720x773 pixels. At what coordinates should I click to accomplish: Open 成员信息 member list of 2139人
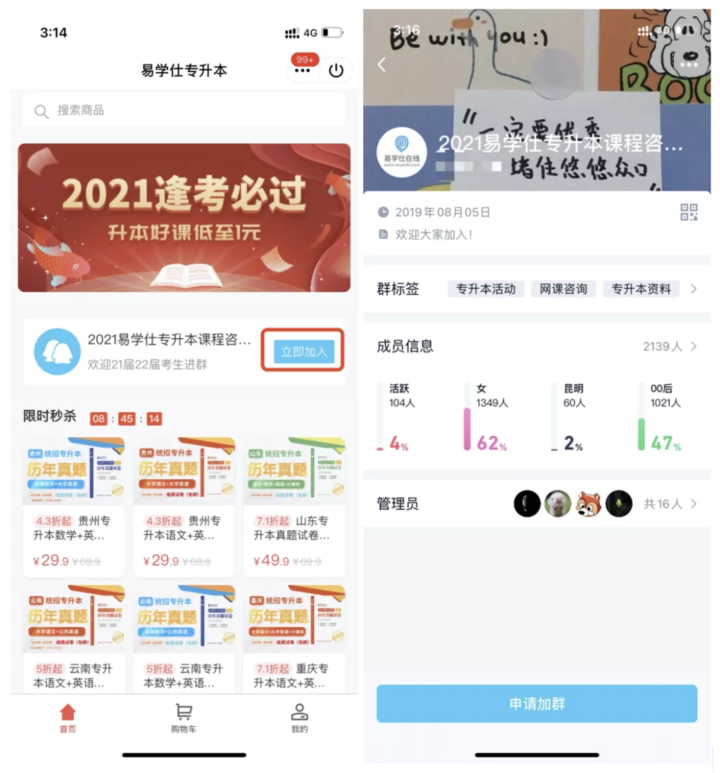670,346
